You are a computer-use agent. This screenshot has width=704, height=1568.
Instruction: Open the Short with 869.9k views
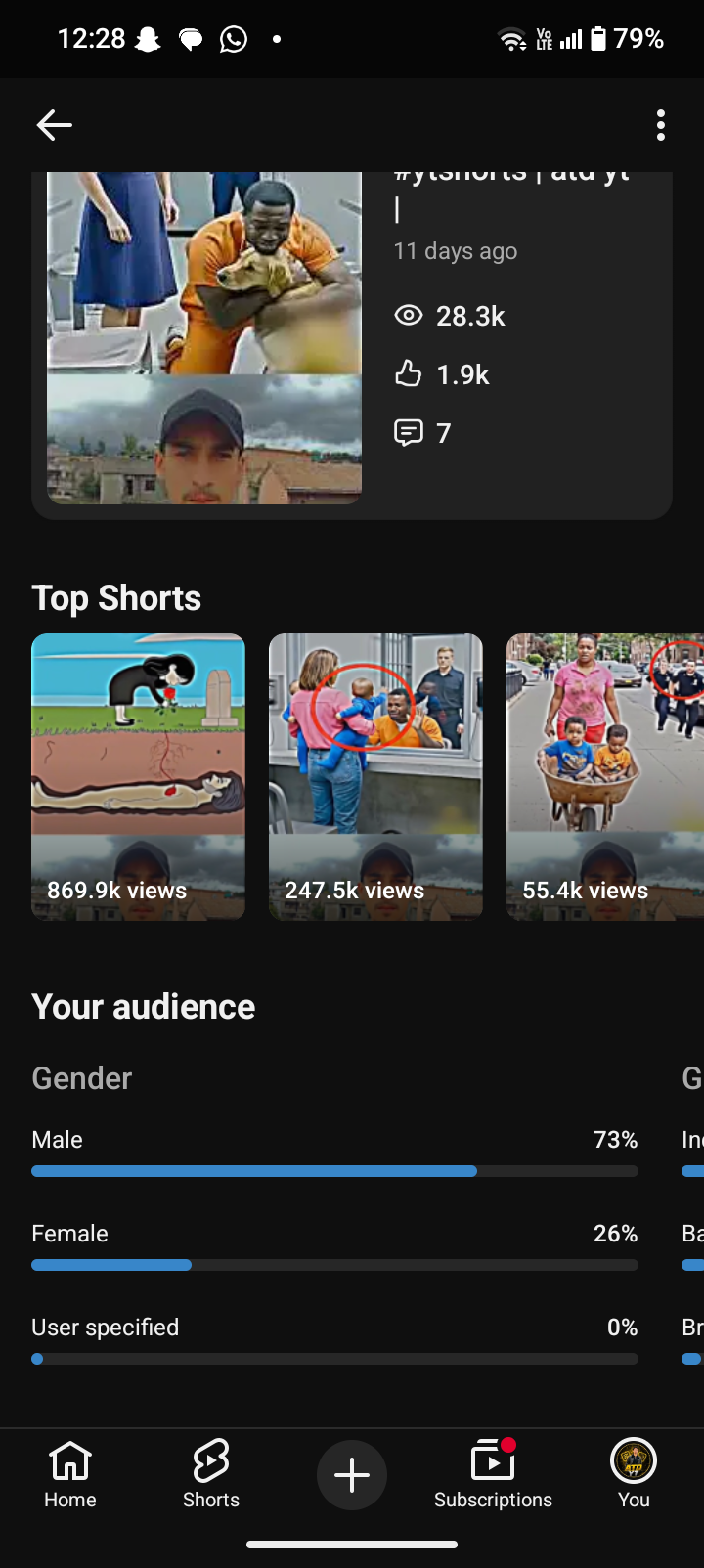138,777
